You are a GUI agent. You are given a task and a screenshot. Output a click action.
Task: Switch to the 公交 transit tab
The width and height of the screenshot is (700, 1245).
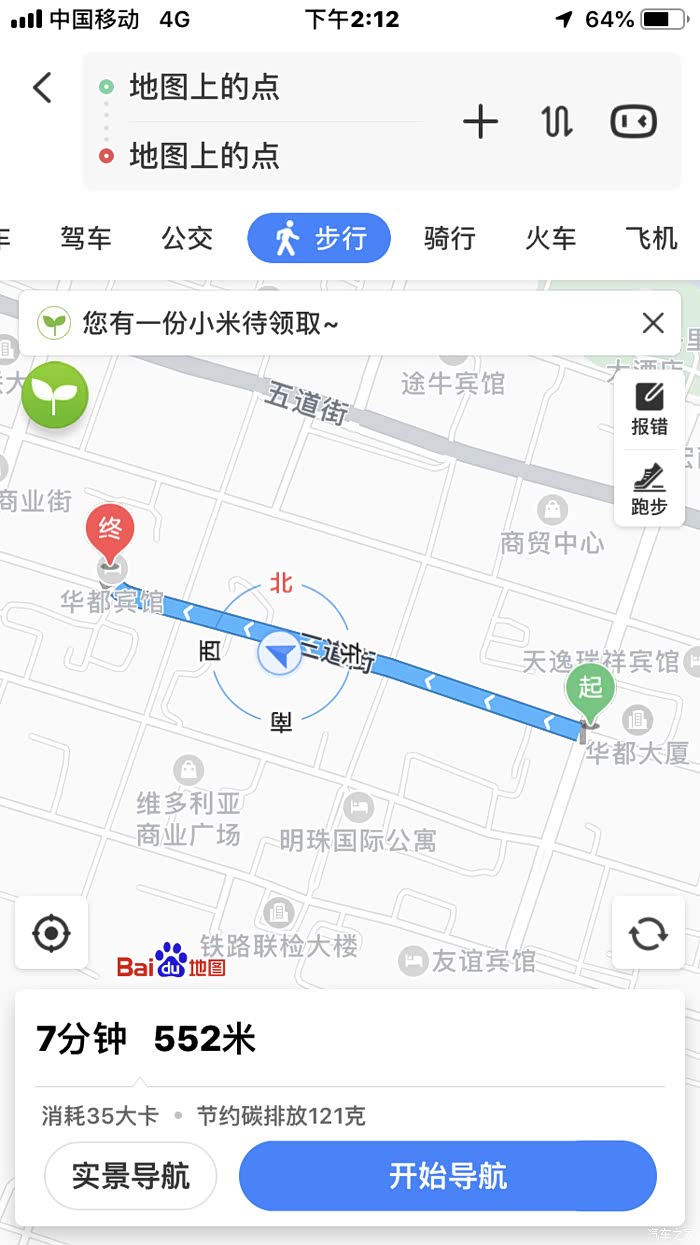(x=188, y=239)
